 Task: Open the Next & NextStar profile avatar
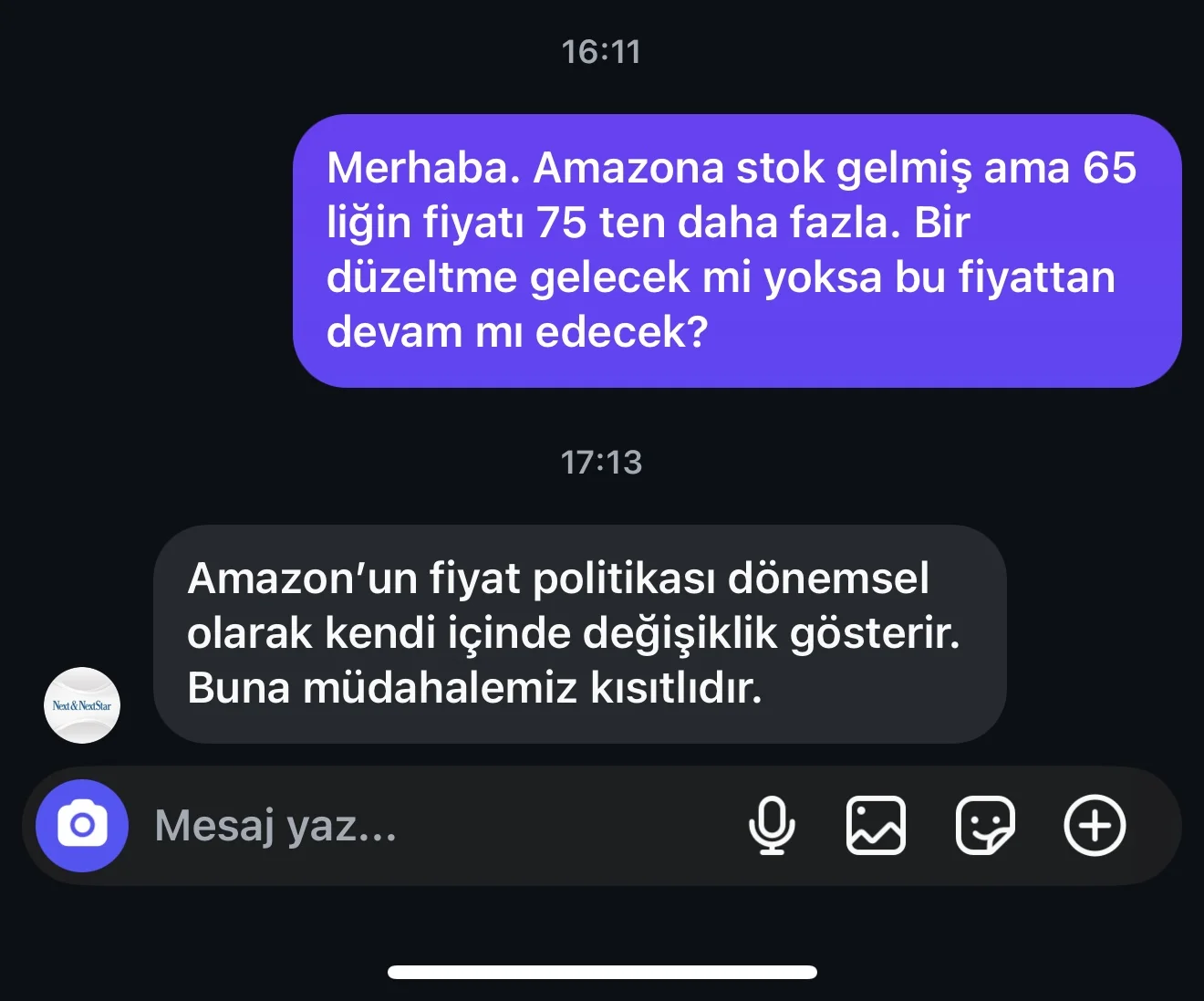click(x=82, y=705)
